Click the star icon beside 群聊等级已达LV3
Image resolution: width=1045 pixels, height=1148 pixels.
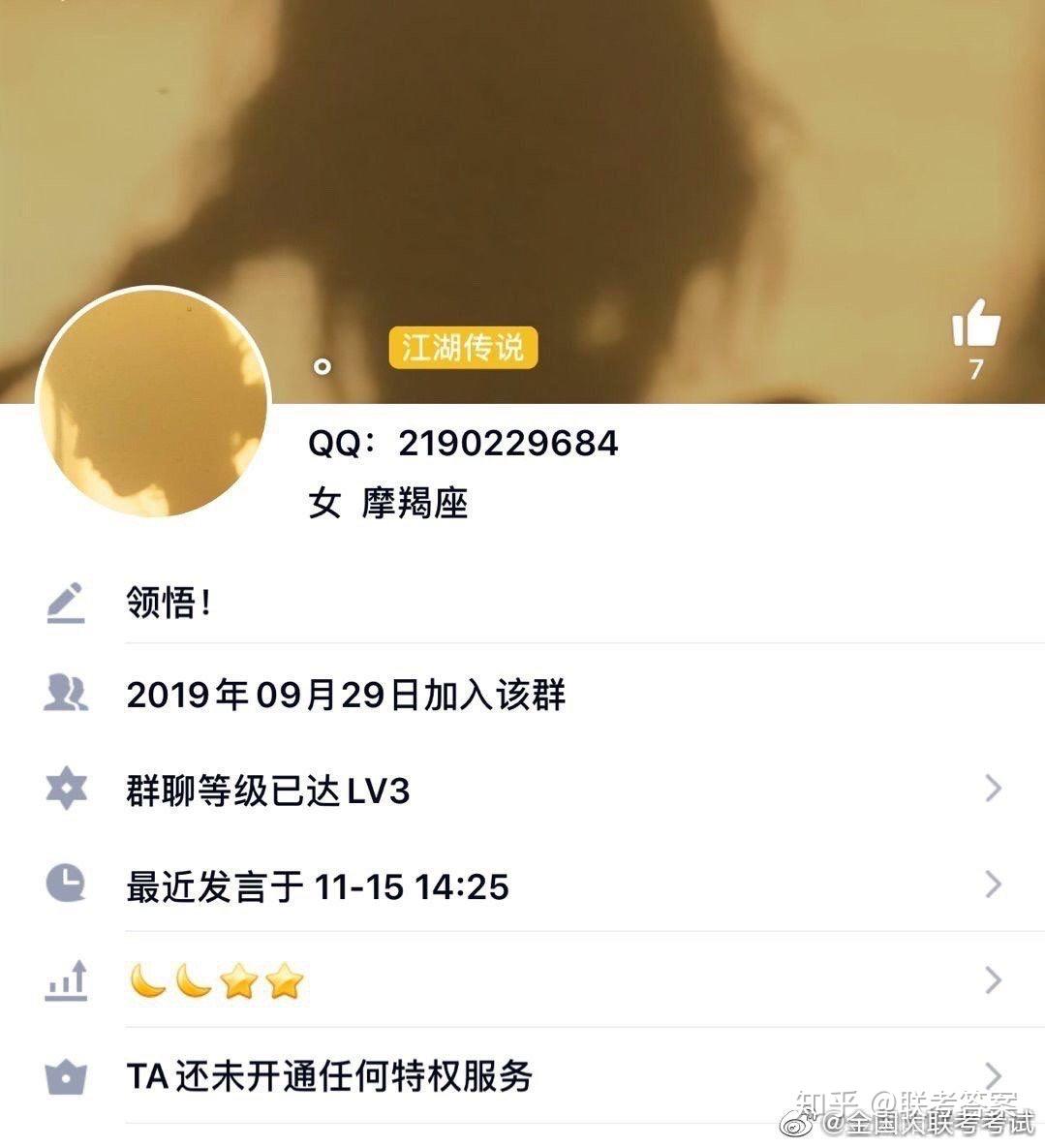[65, 790]
